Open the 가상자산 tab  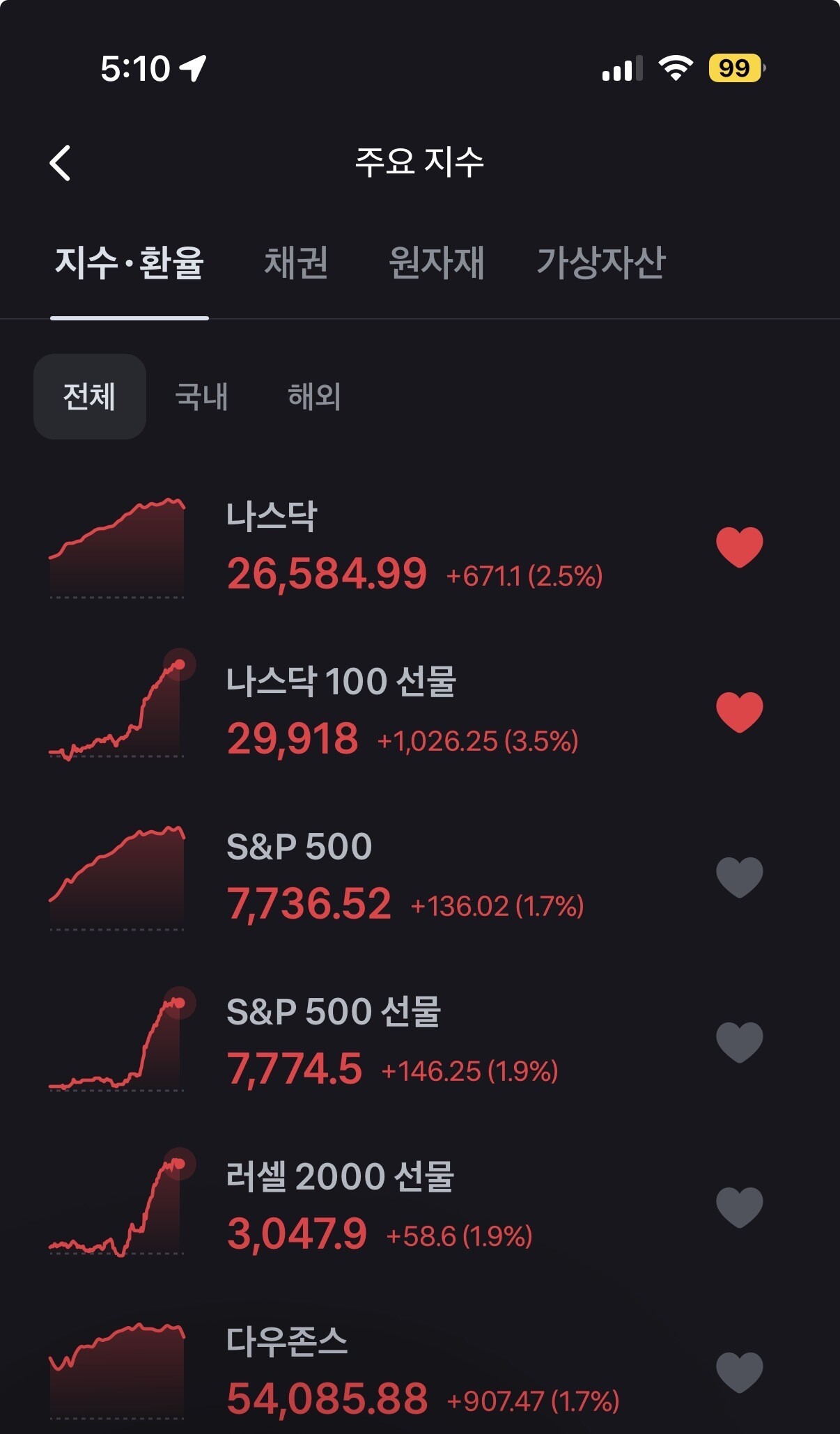tap(601, 263)
